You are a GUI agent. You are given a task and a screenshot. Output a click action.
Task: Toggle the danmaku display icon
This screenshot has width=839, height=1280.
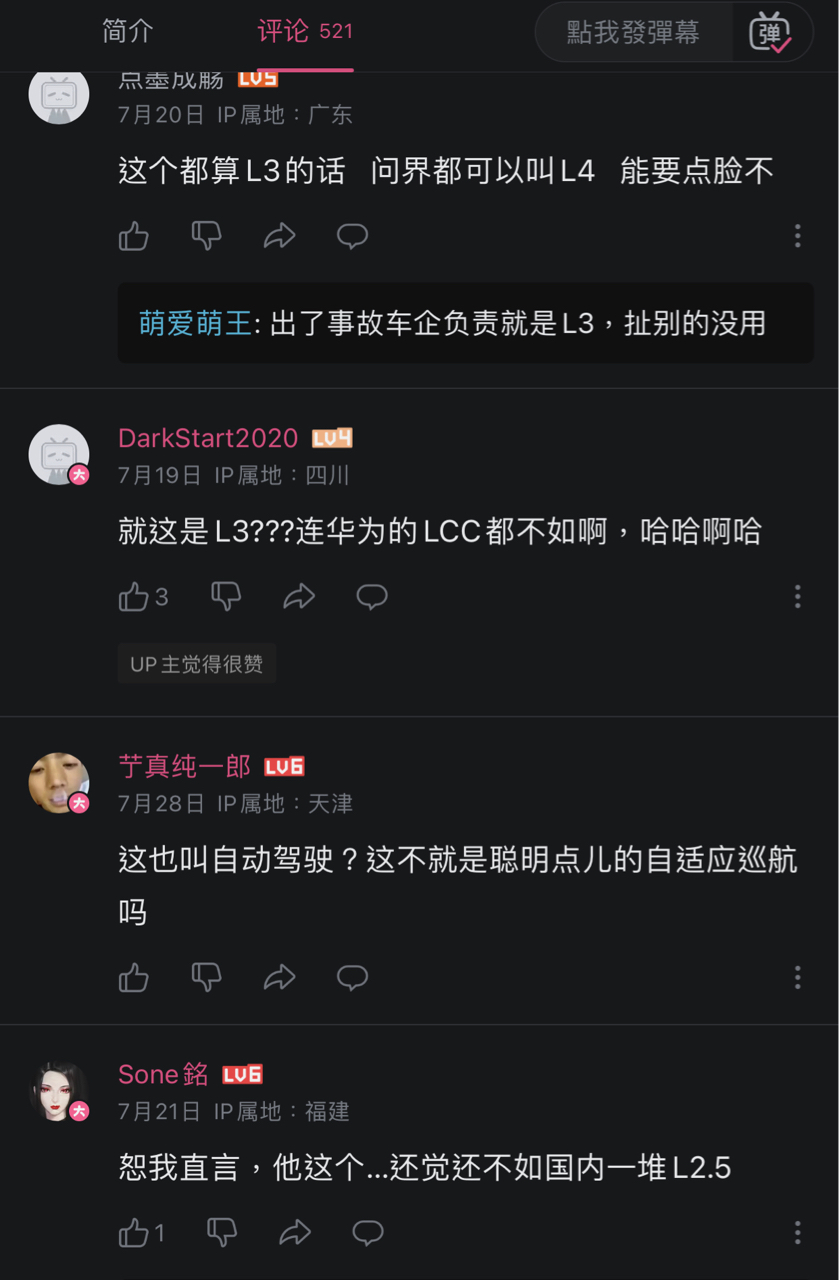click(770, 32)
